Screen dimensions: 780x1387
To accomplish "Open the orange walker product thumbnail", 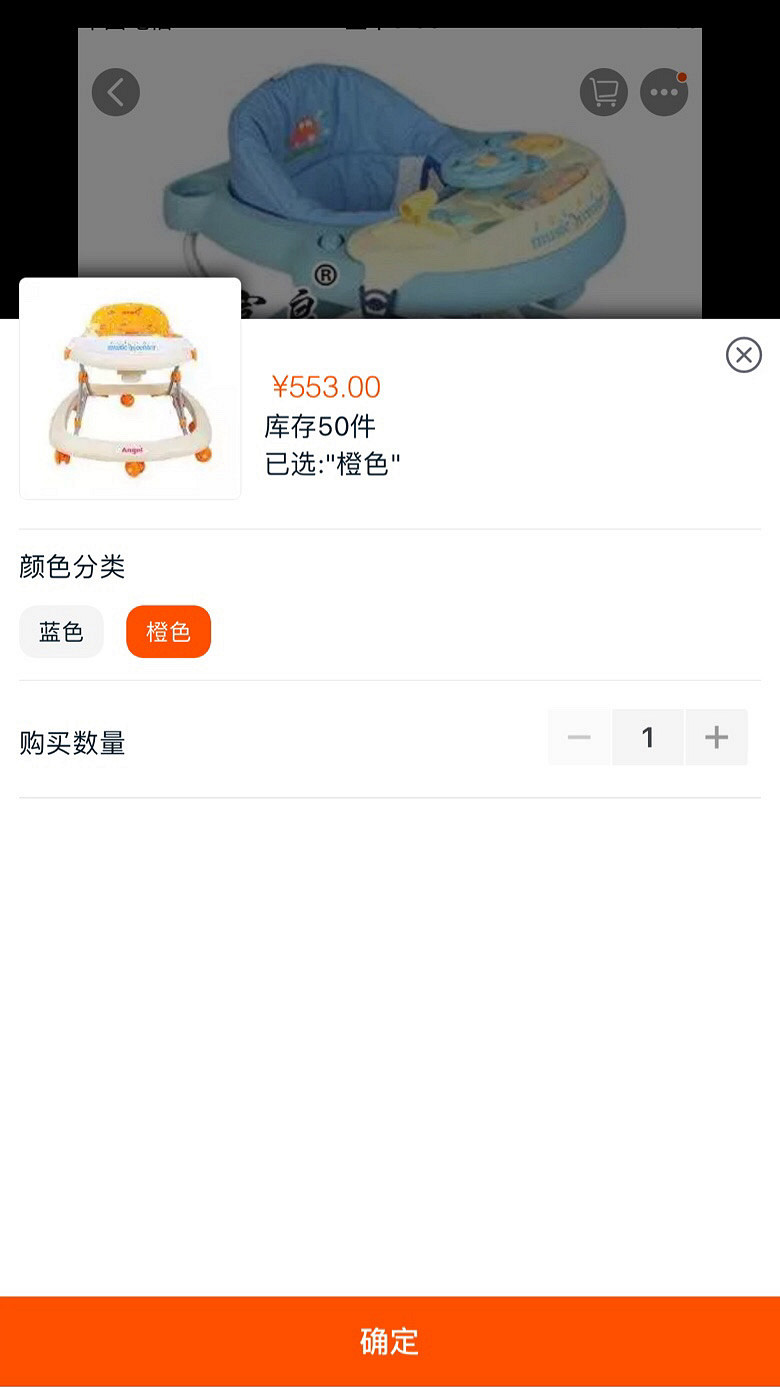I will (130, 388).
